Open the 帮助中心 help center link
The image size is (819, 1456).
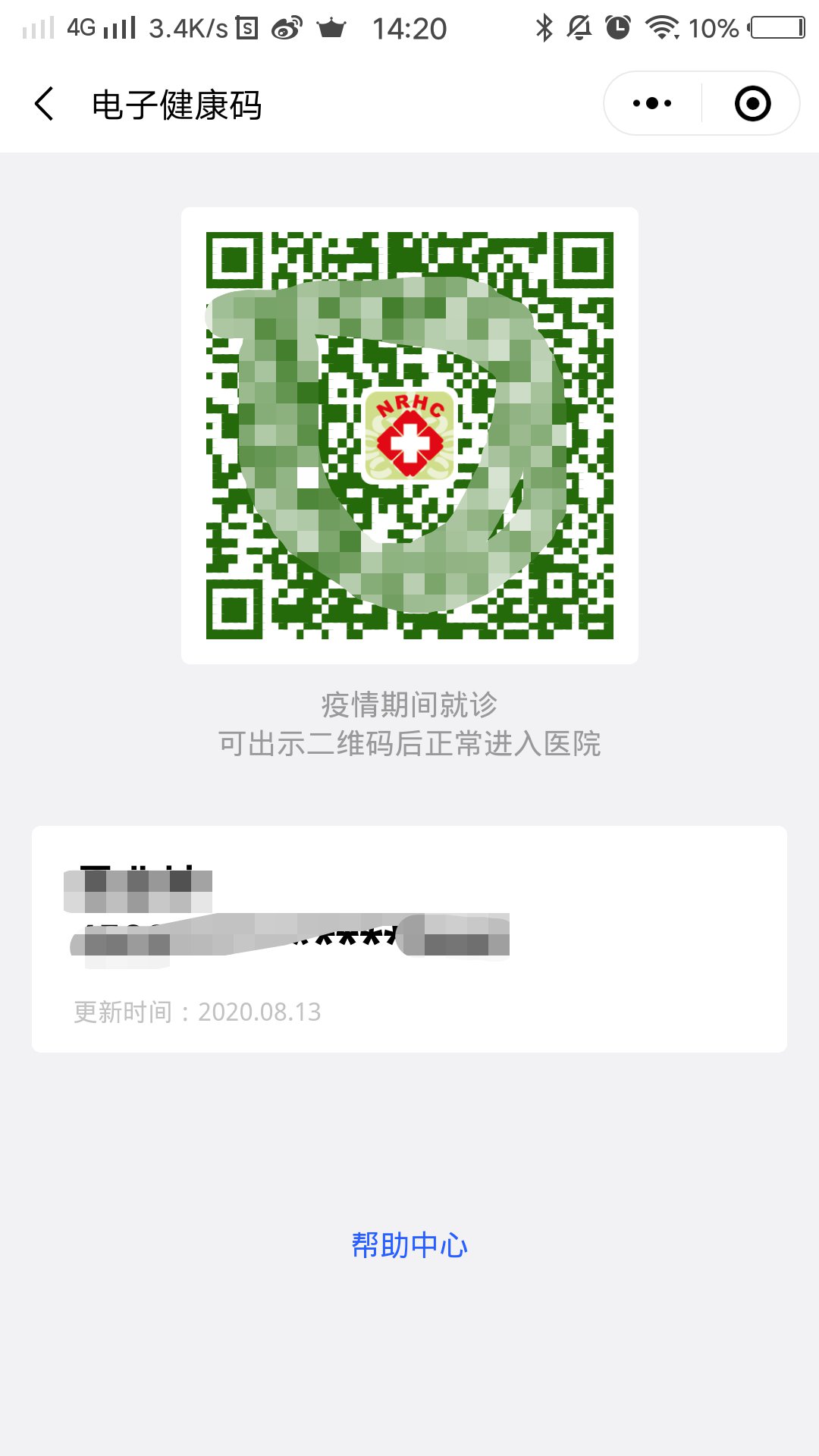click(x=409, y=1244)
